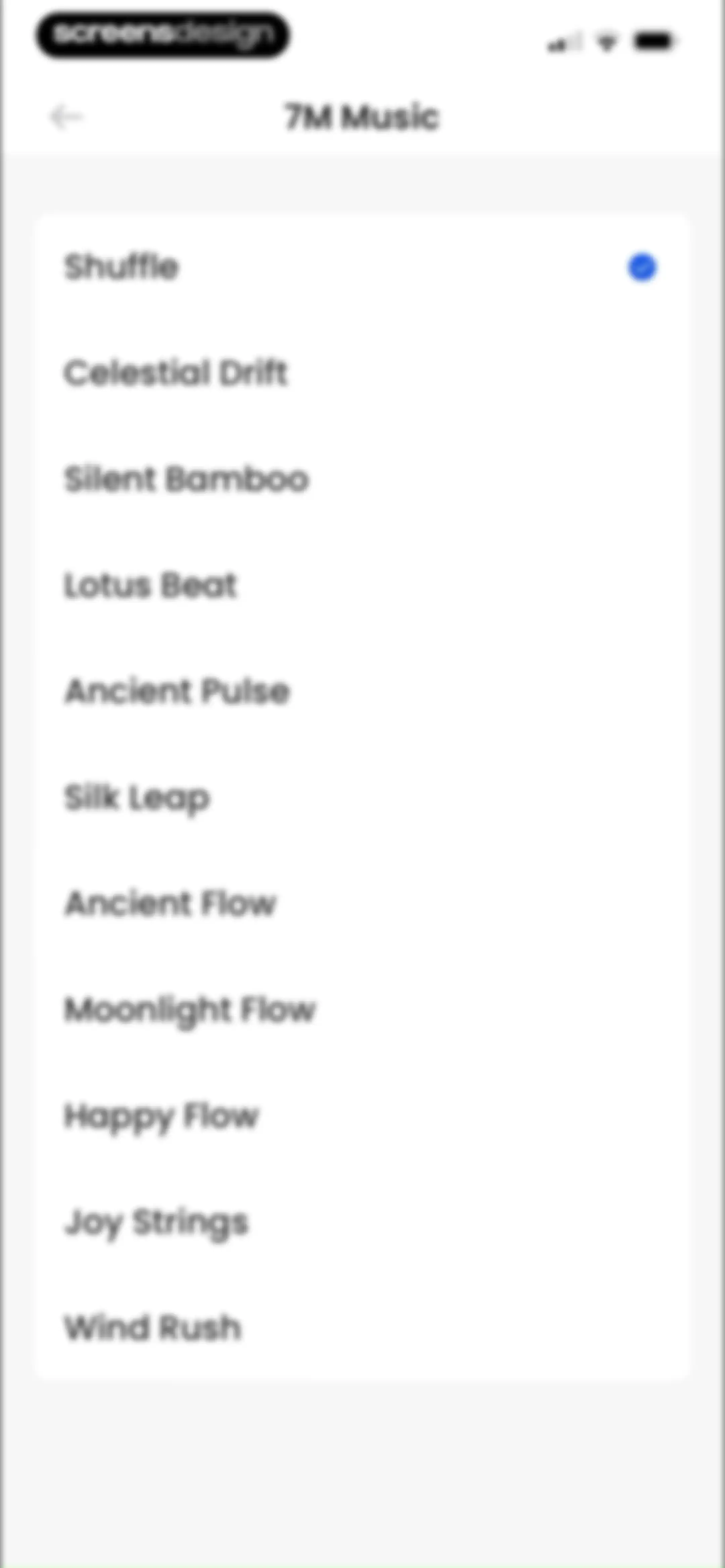The height and width of the screenshot is (1568, 725).
Task: Tap the Silk Leap track
Action: click(362, 797)
